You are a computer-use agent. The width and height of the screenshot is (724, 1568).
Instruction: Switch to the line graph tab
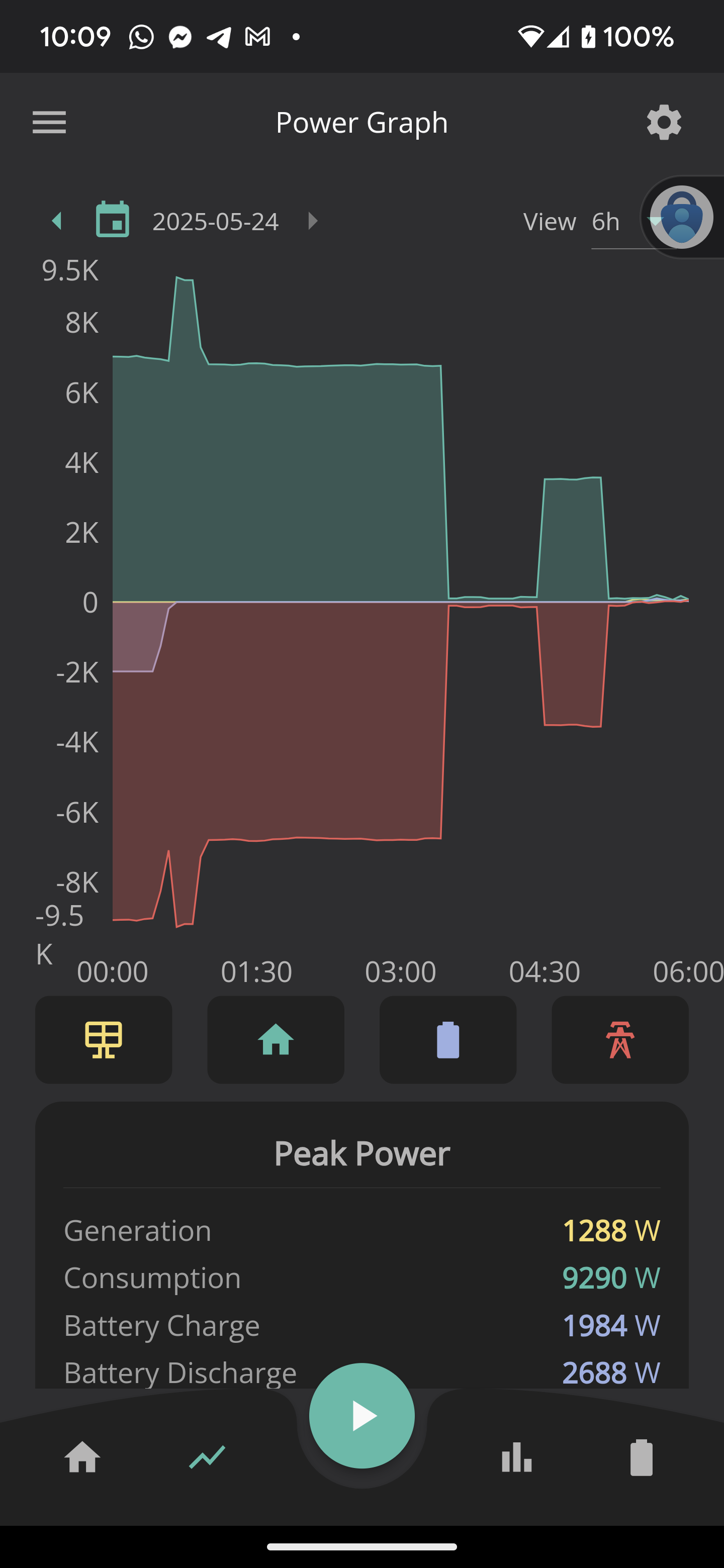click(207, 1457)
